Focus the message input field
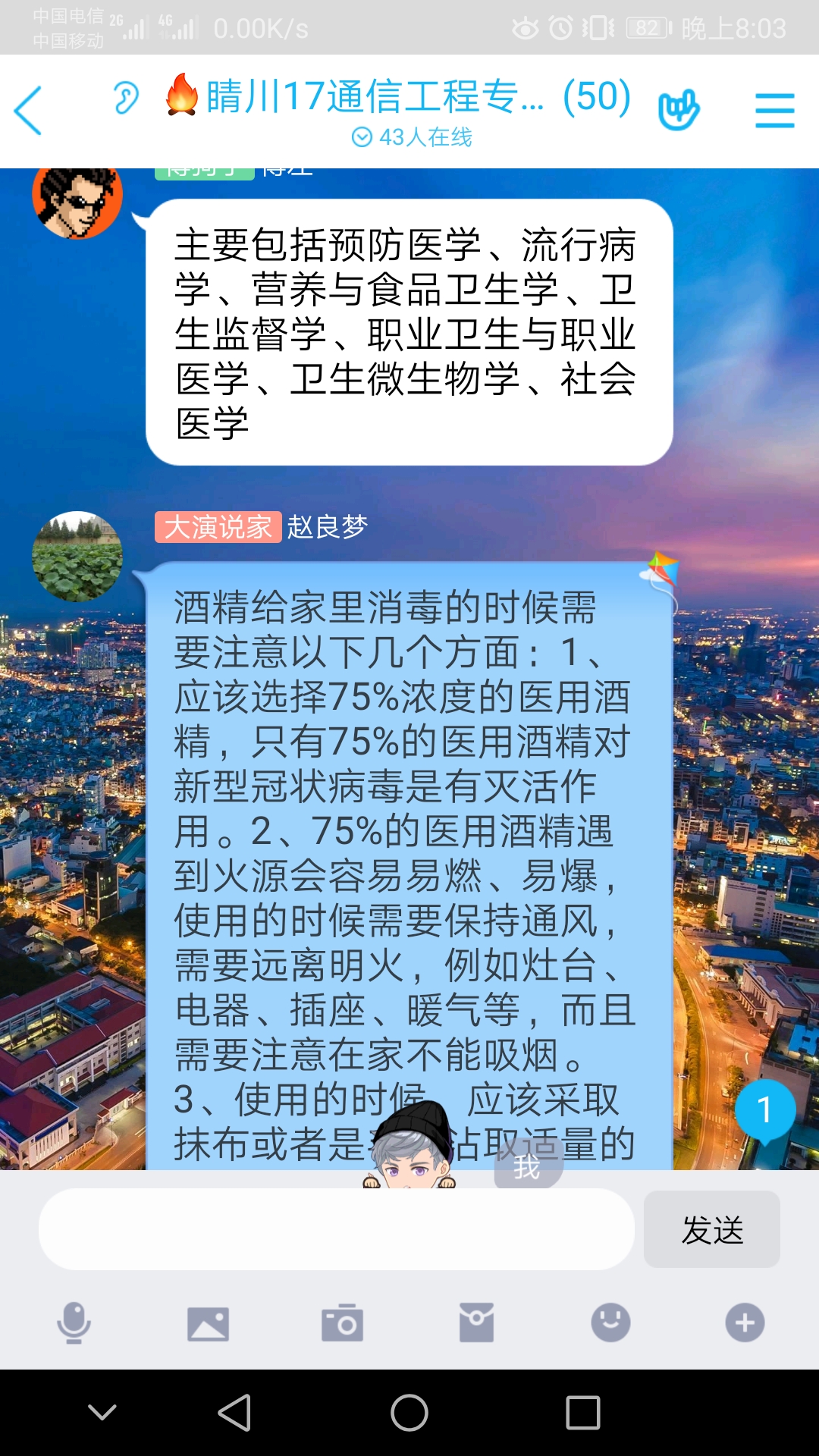 336,1229
